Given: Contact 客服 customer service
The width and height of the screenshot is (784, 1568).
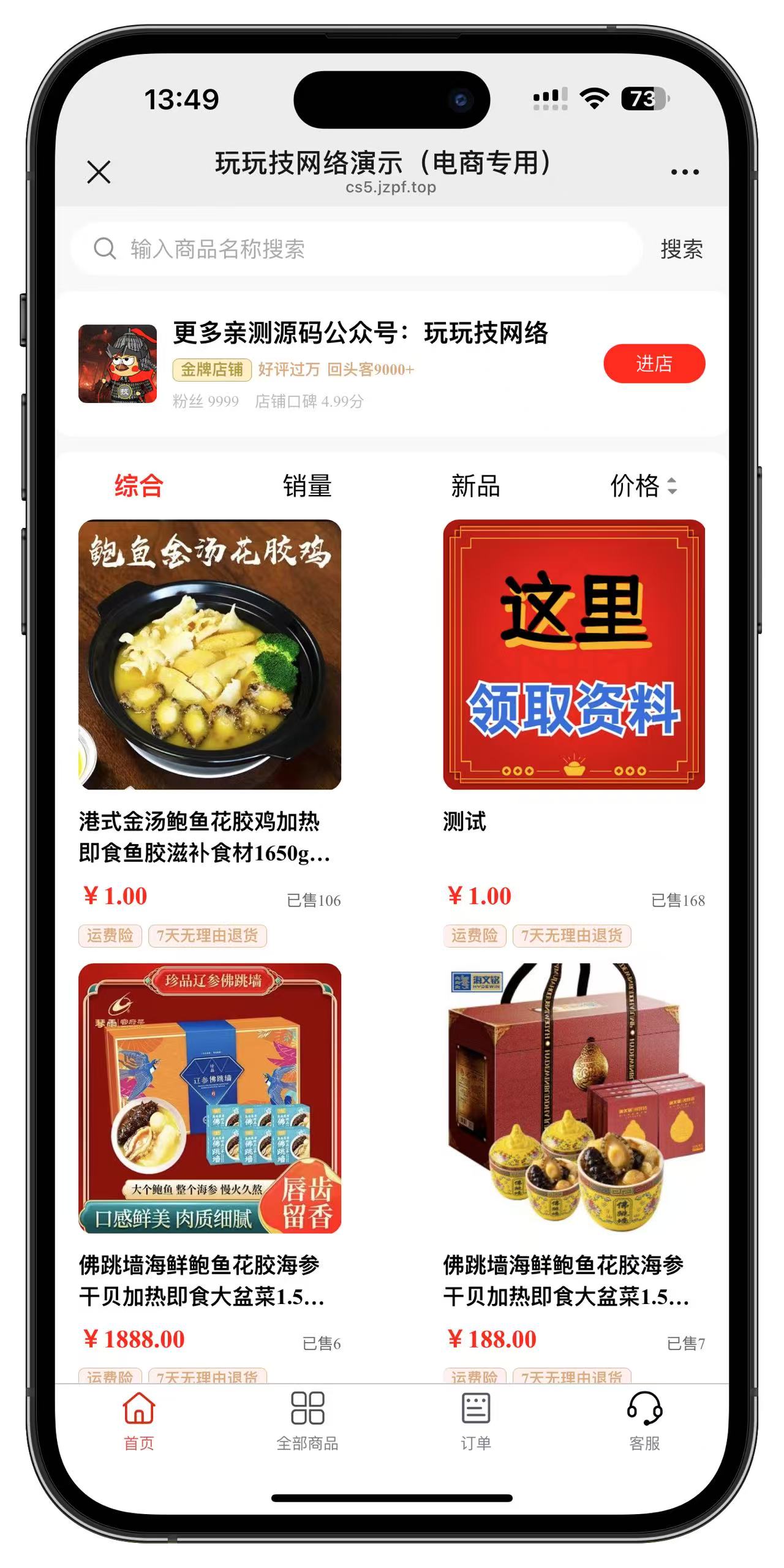Looking at the screenshot, I should click(x=644, y=1421).
